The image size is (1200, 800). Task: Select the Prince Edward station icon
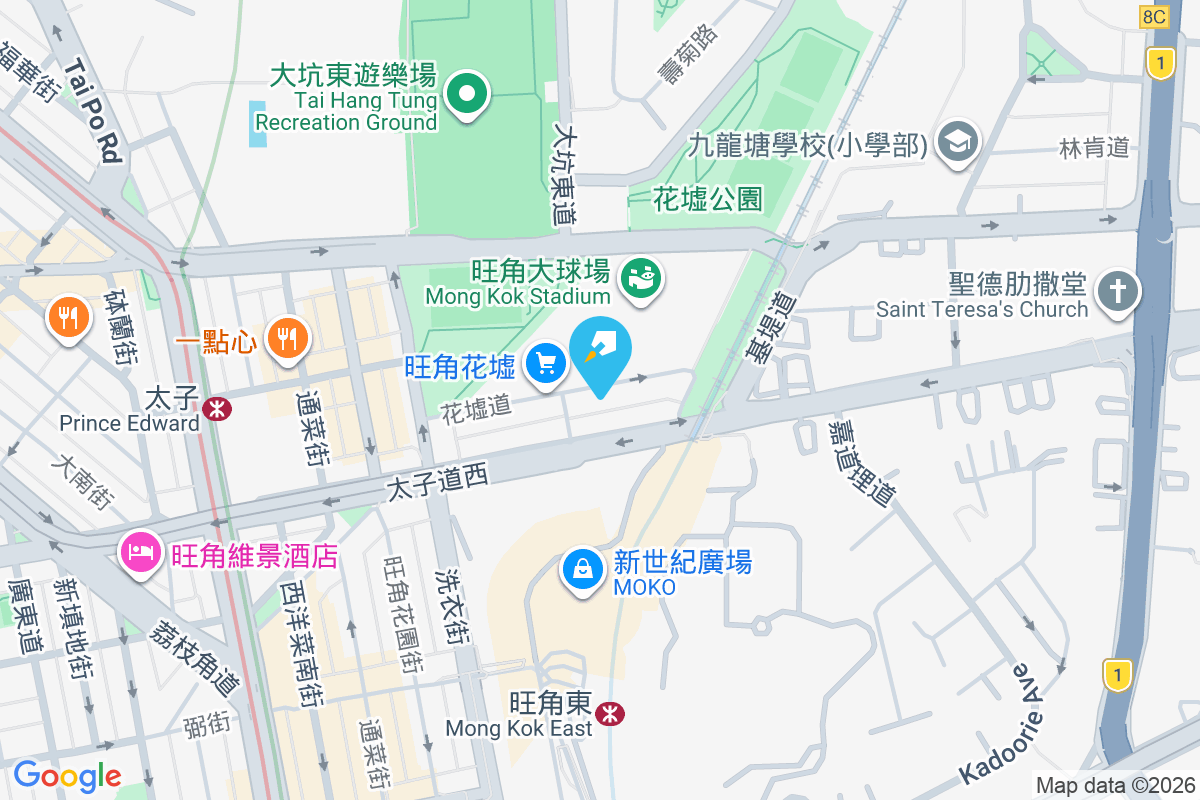click(213, 408)
